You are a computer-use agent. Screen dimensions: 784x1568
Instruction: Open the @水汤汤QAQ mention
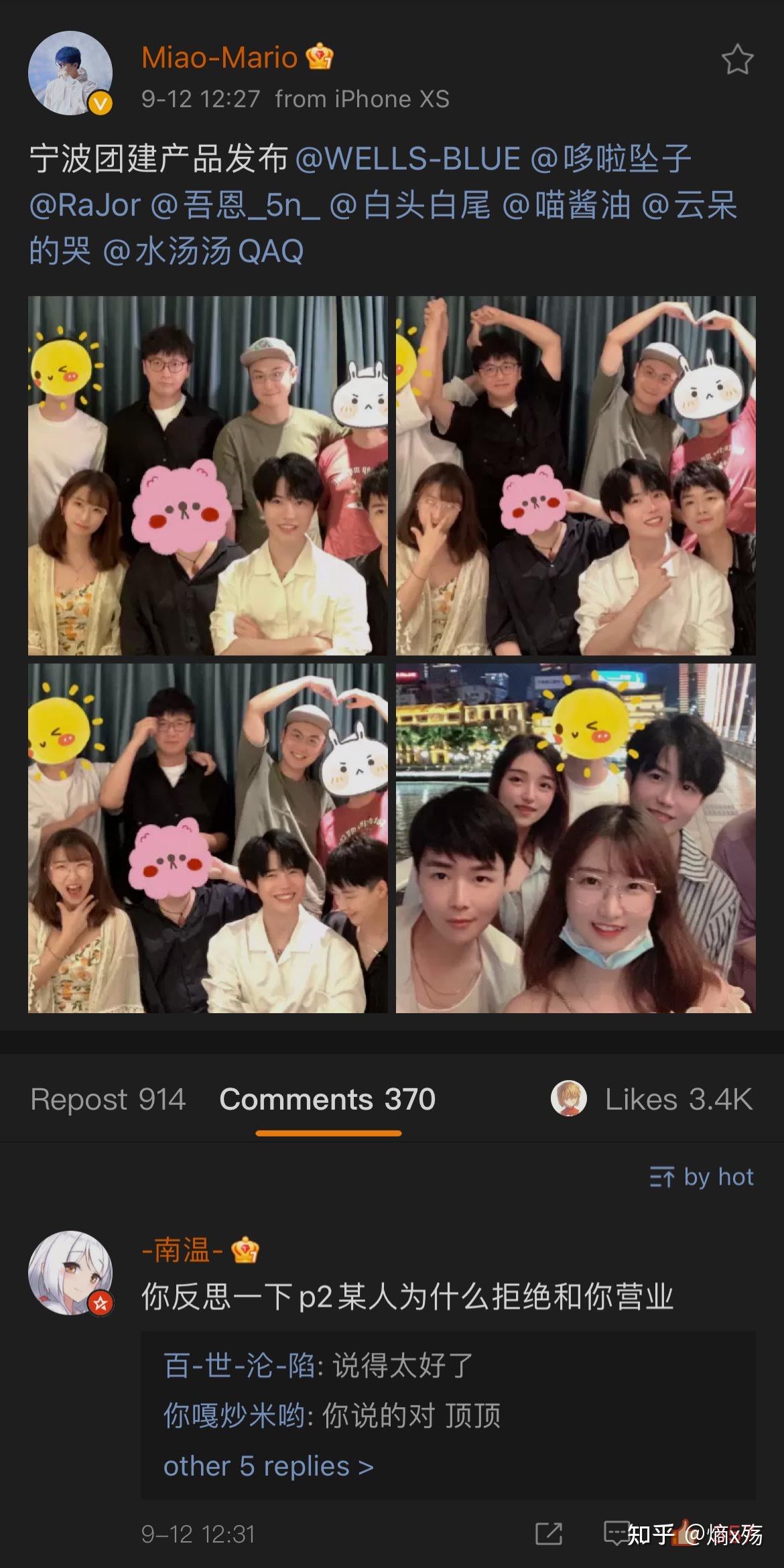(x=203, y=252)
